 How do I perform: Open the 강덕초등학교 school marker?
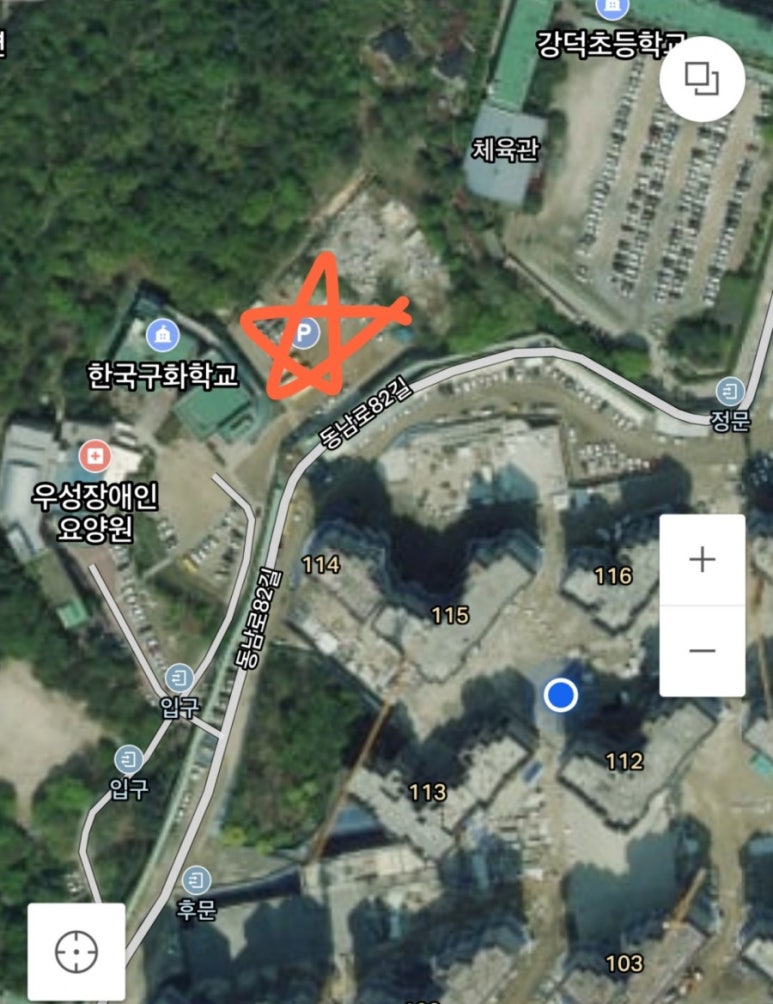coord(610,9)
